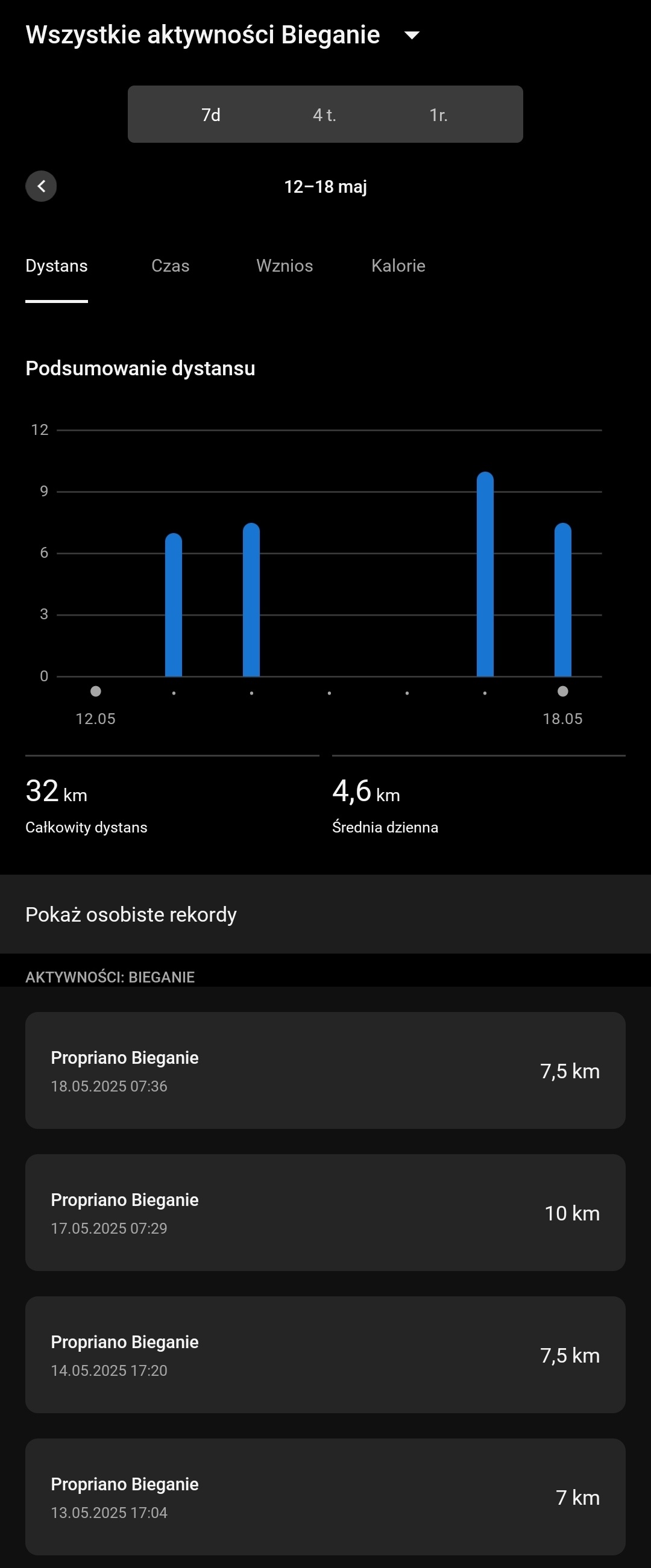Show the Kalorie tab
651x1568 pixels.
[x=398, y=266]
